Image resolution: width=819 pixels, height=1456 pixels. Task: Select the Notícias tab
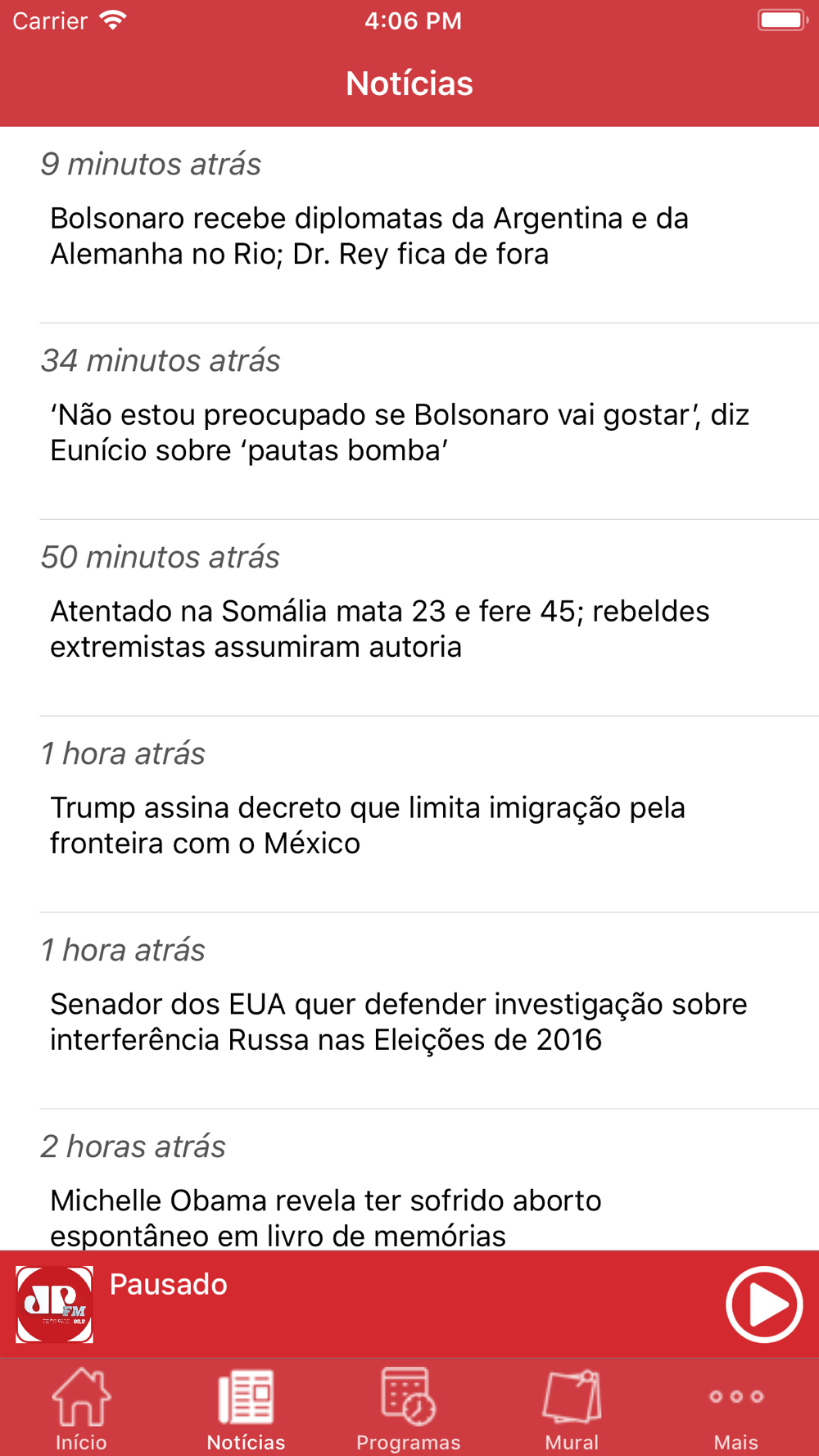pyautogui.click(x=246, y=1409)
